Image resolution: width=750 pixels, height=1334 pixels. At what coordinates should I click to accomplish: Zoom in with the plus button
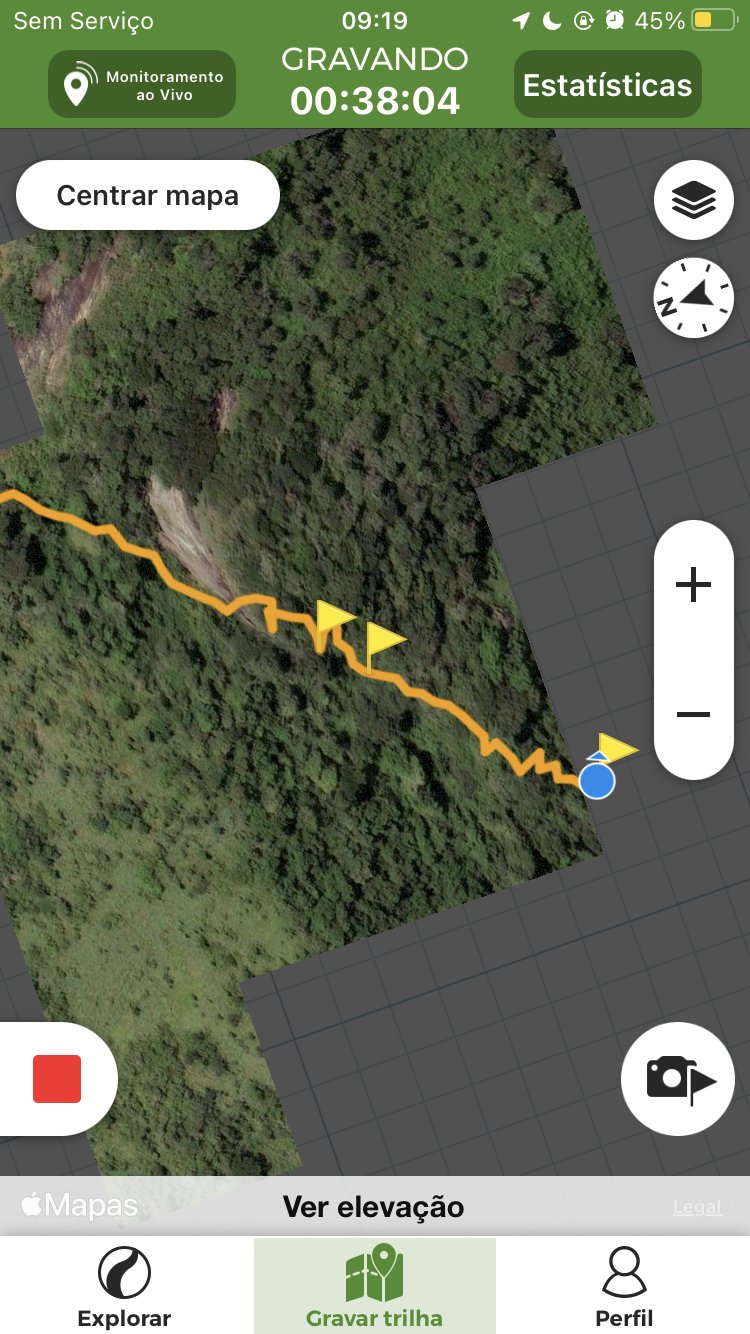[693, 585]
